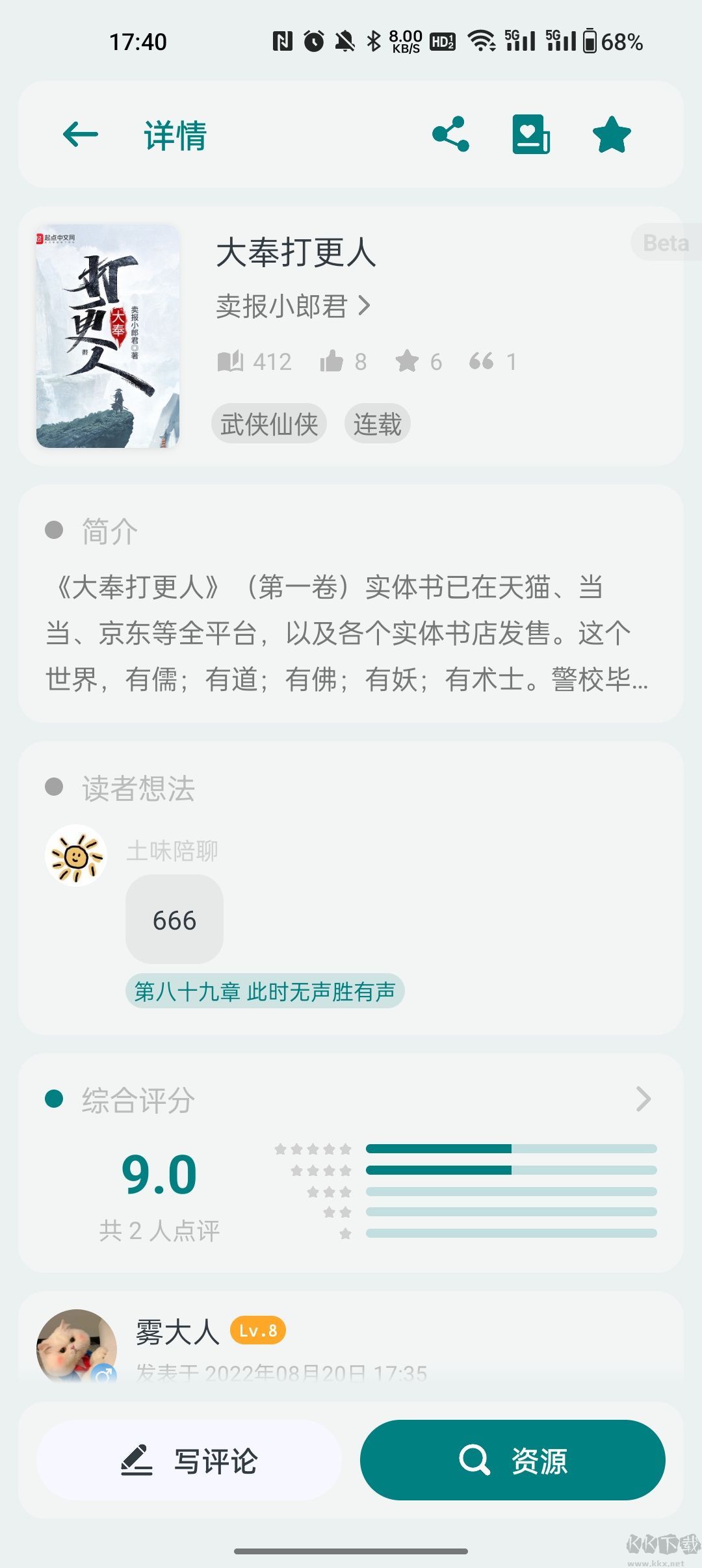Viewport: 702px width, 1568px height.
Task: Open comments via the quote icon showing 1
Action: coord(482,360)
